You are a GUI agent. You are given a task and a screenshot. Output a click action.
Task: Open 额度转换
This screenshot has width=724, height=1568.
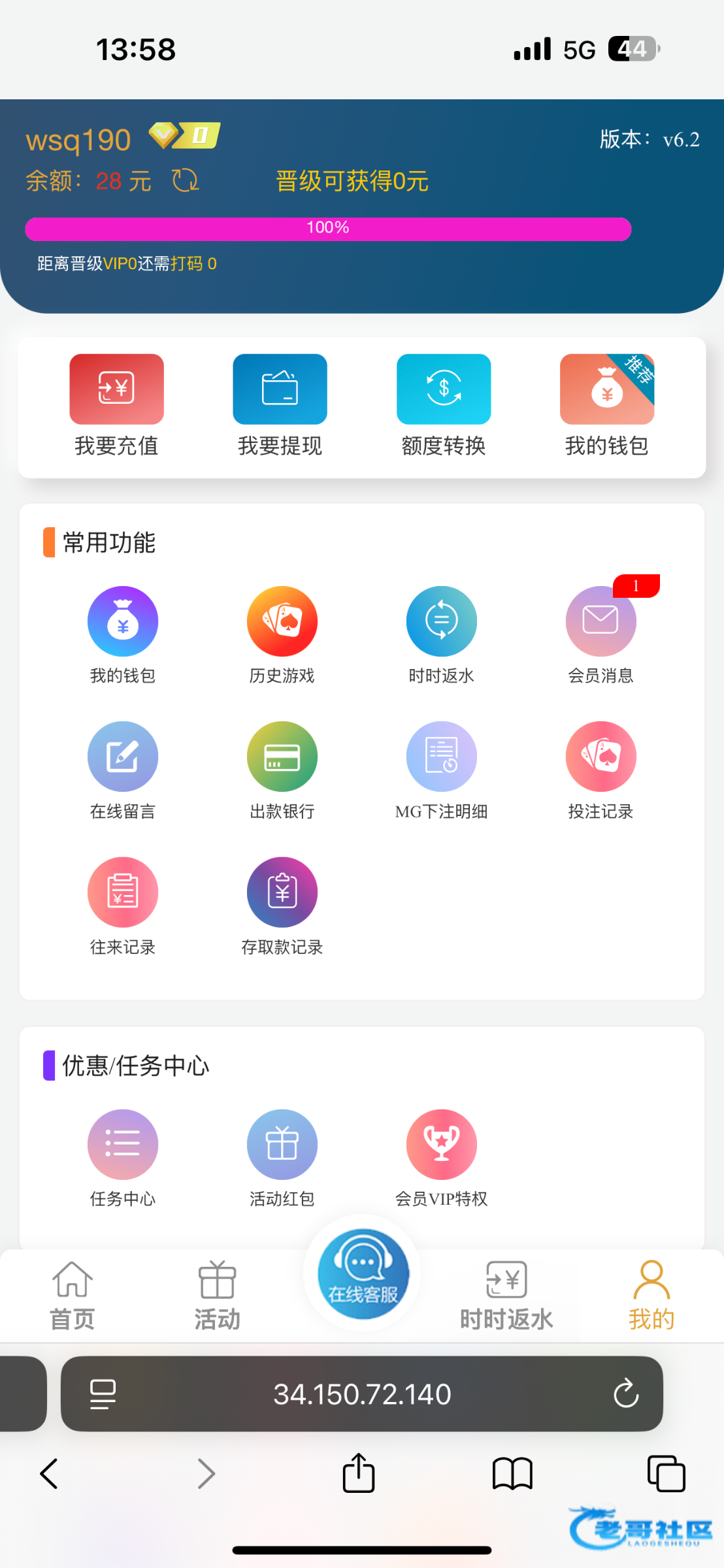pos(443,405)
